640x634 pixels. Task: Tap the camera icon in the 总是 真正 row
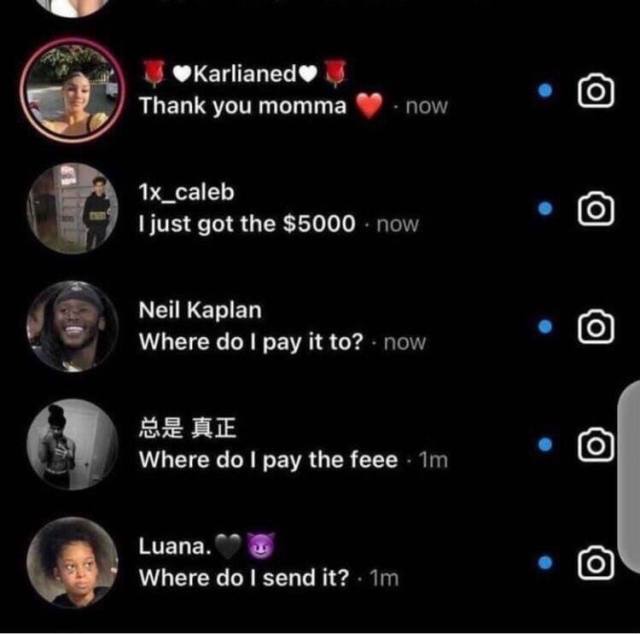tap(596, 444)
